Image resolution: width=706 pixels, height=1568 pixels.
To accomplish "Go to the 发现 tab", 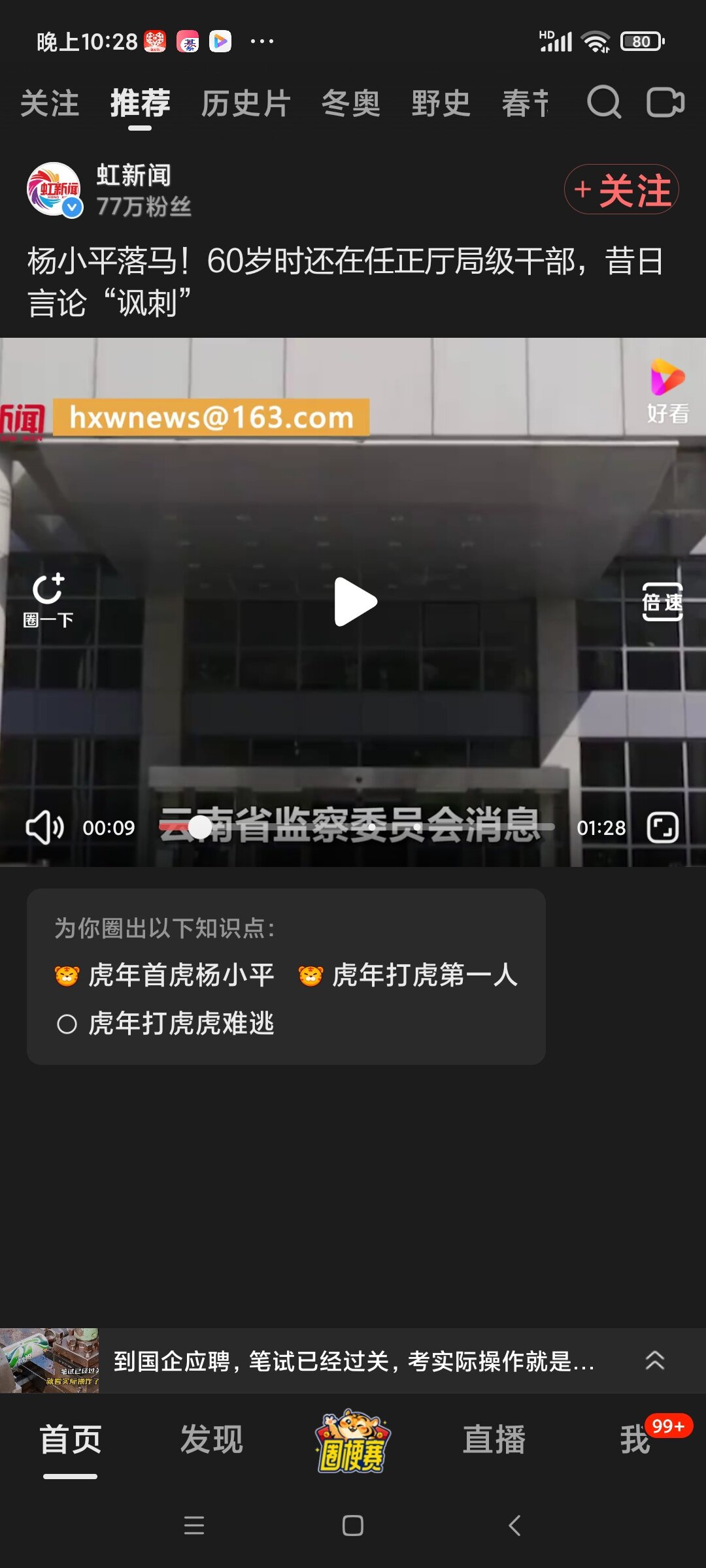I will click(211, 1440).
